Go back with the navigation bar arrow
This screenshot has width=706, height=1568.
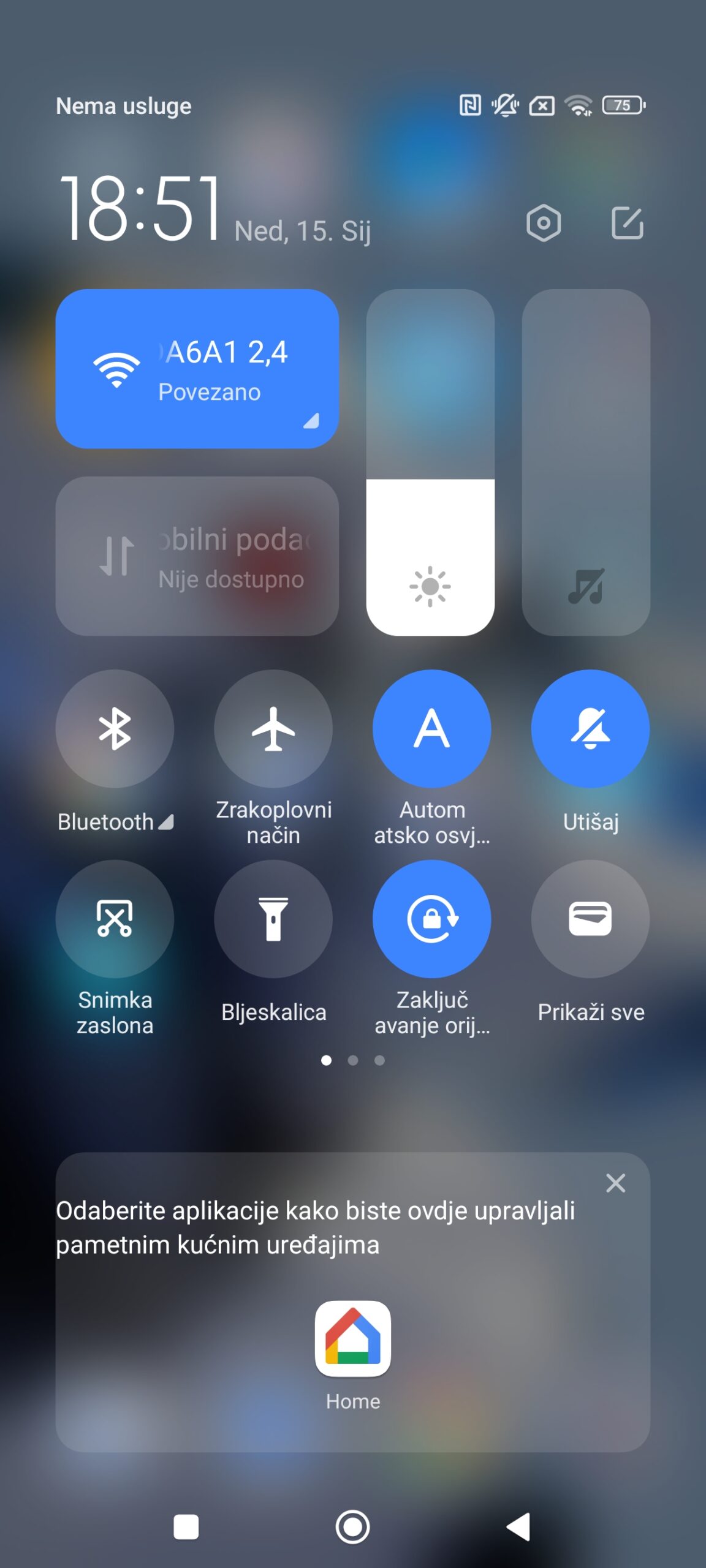(x=518, y=1526)
